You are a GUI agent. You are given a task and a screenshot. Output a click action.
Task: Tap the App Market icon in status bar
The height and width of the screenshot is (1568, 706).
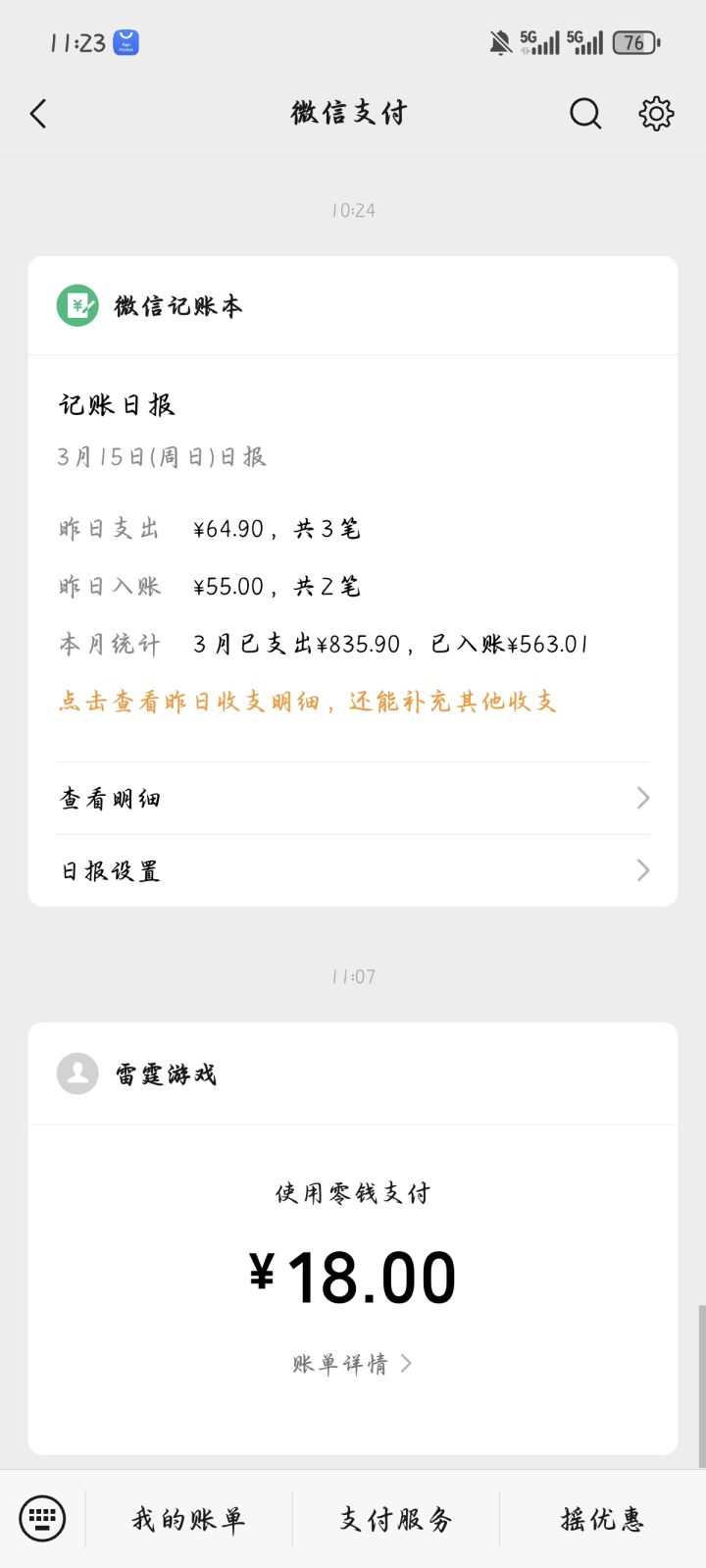126,43
